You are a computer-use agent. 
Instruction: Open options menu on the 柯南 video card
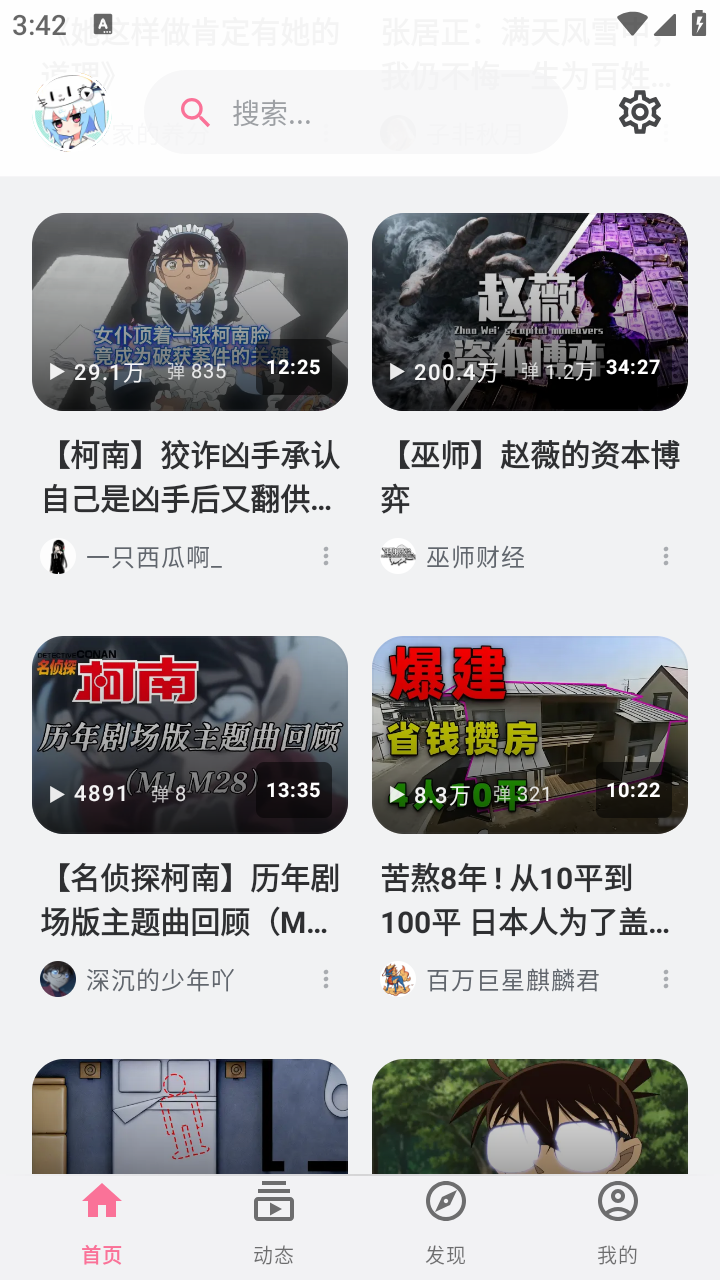pos(325,555)
